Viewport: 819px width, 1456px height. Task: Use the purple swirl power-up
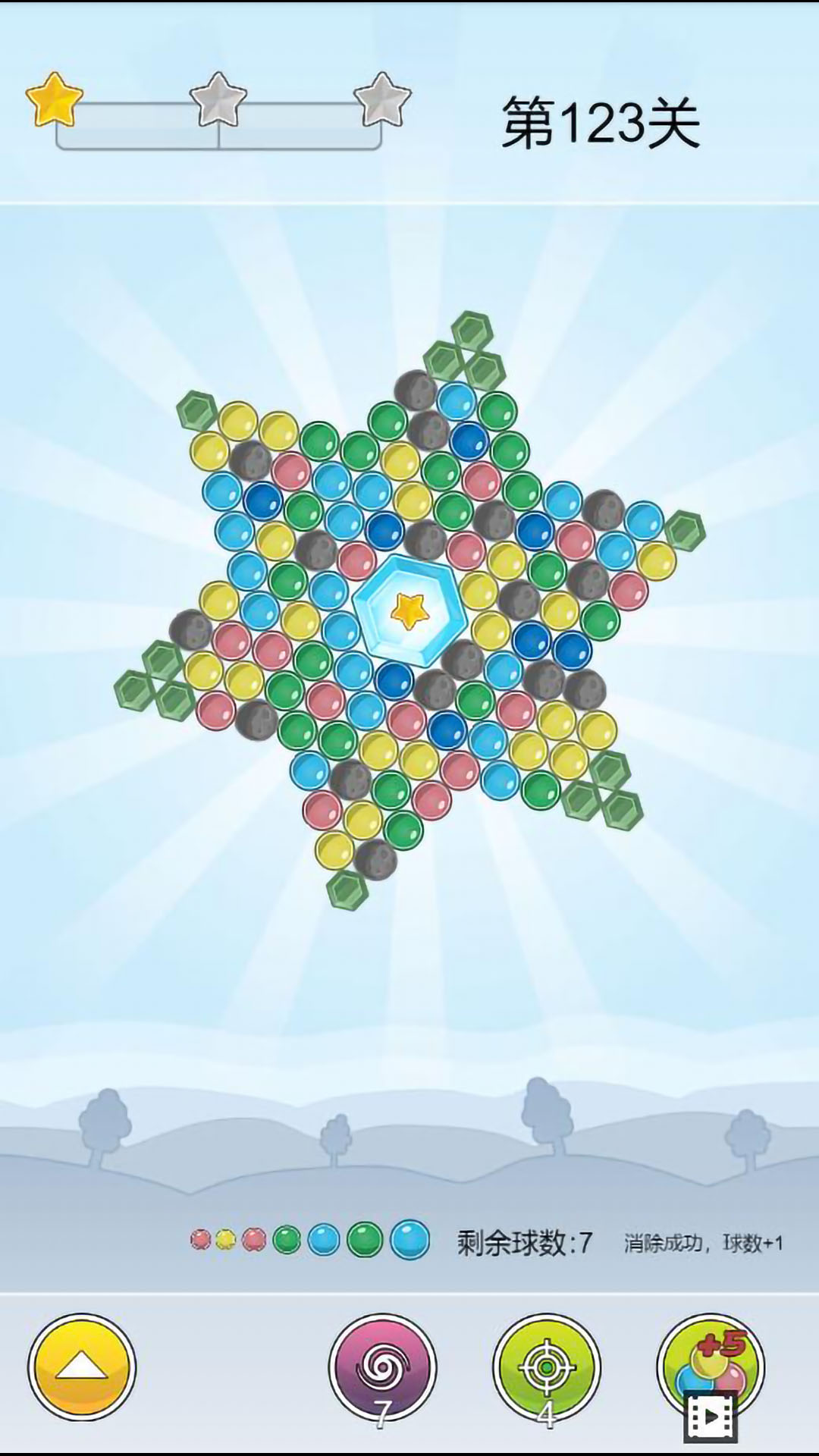pyautogui.click(x=382, y=1367)
